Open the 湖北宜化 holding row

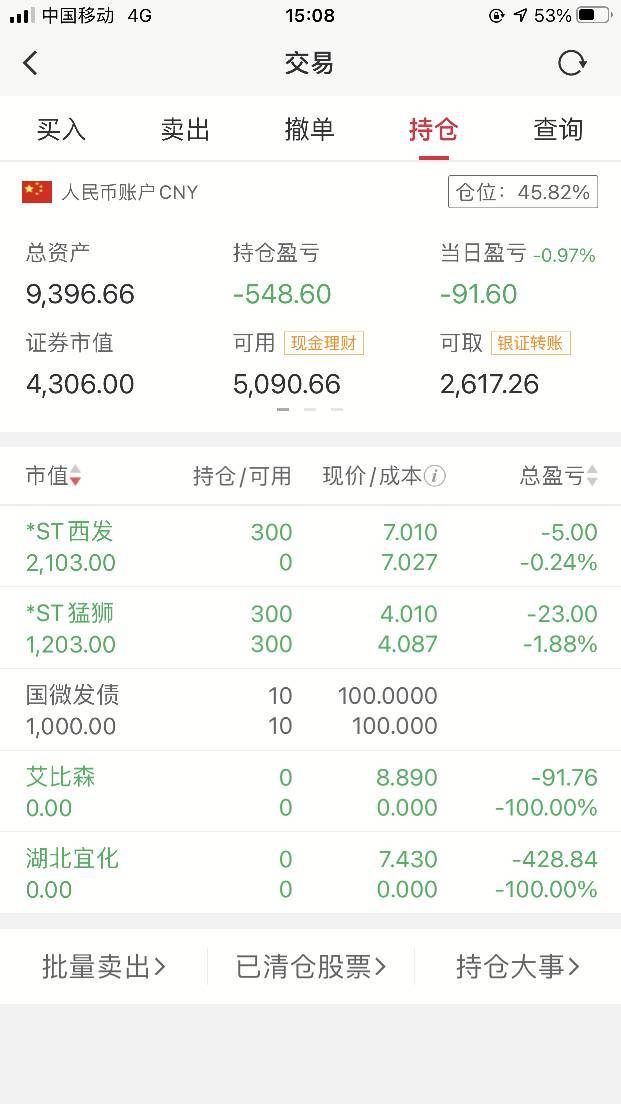pyautogui.click(x=310, y=873)
